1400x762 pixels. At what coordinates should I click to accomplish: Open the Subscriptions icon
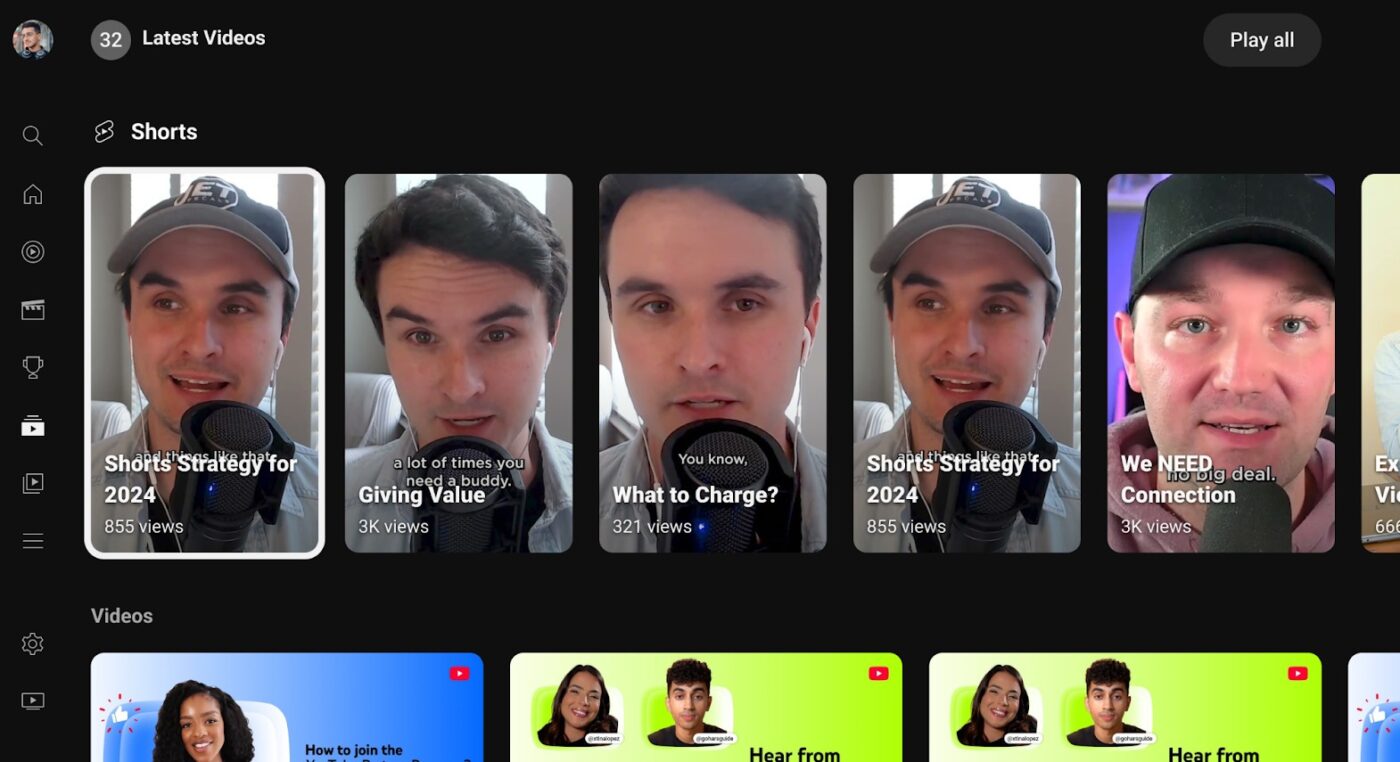[x=33, y=426]
